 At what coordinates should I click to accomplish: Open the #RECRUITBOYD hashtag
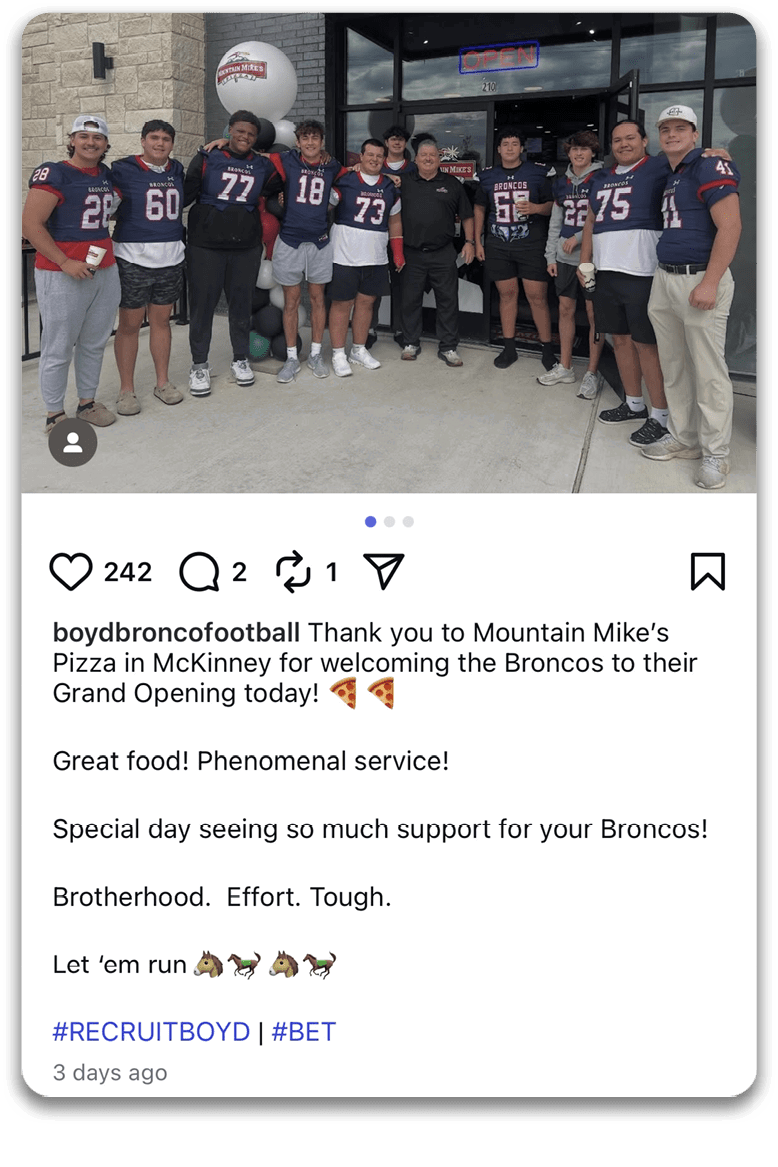tap(151, 1032)
